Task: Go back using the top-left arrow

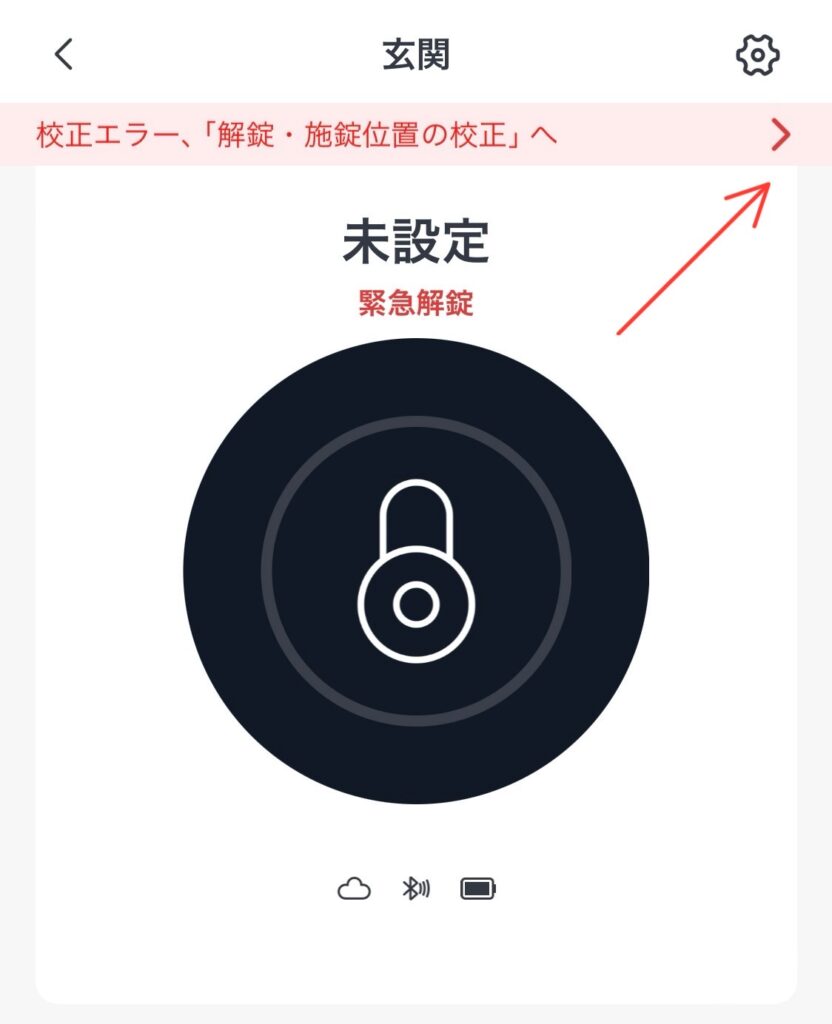Action: pyautogui.click(x=64, y=54)
